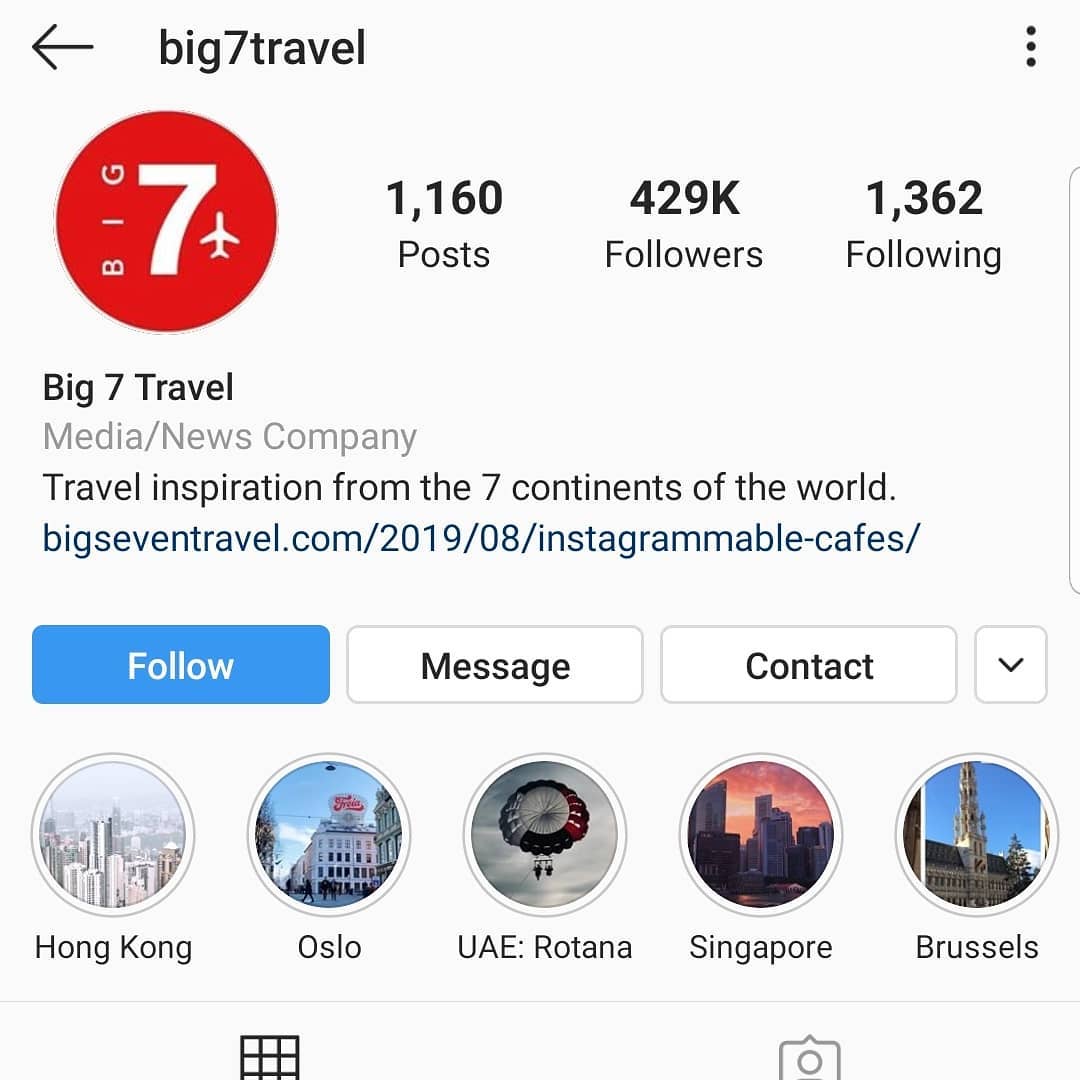Switch to the tagged photos tab
The image size is (1080, 1080).
[x=809, y=1058]
